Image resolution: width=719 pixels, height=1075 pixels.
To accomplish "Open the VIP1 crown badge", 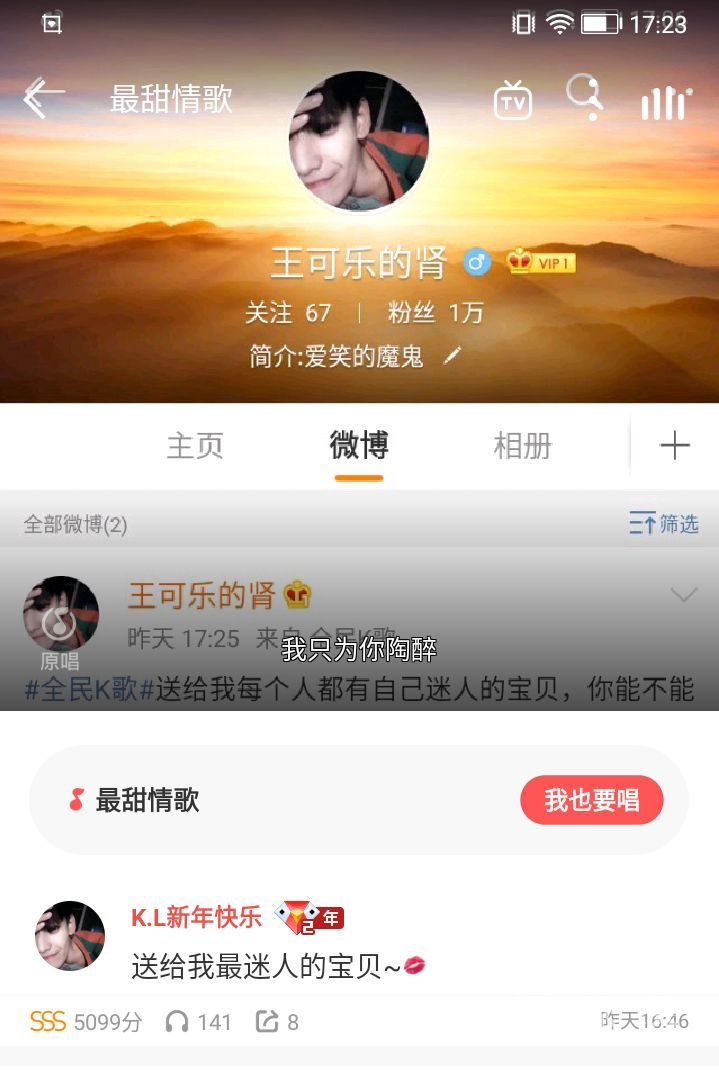I will 541,262.
